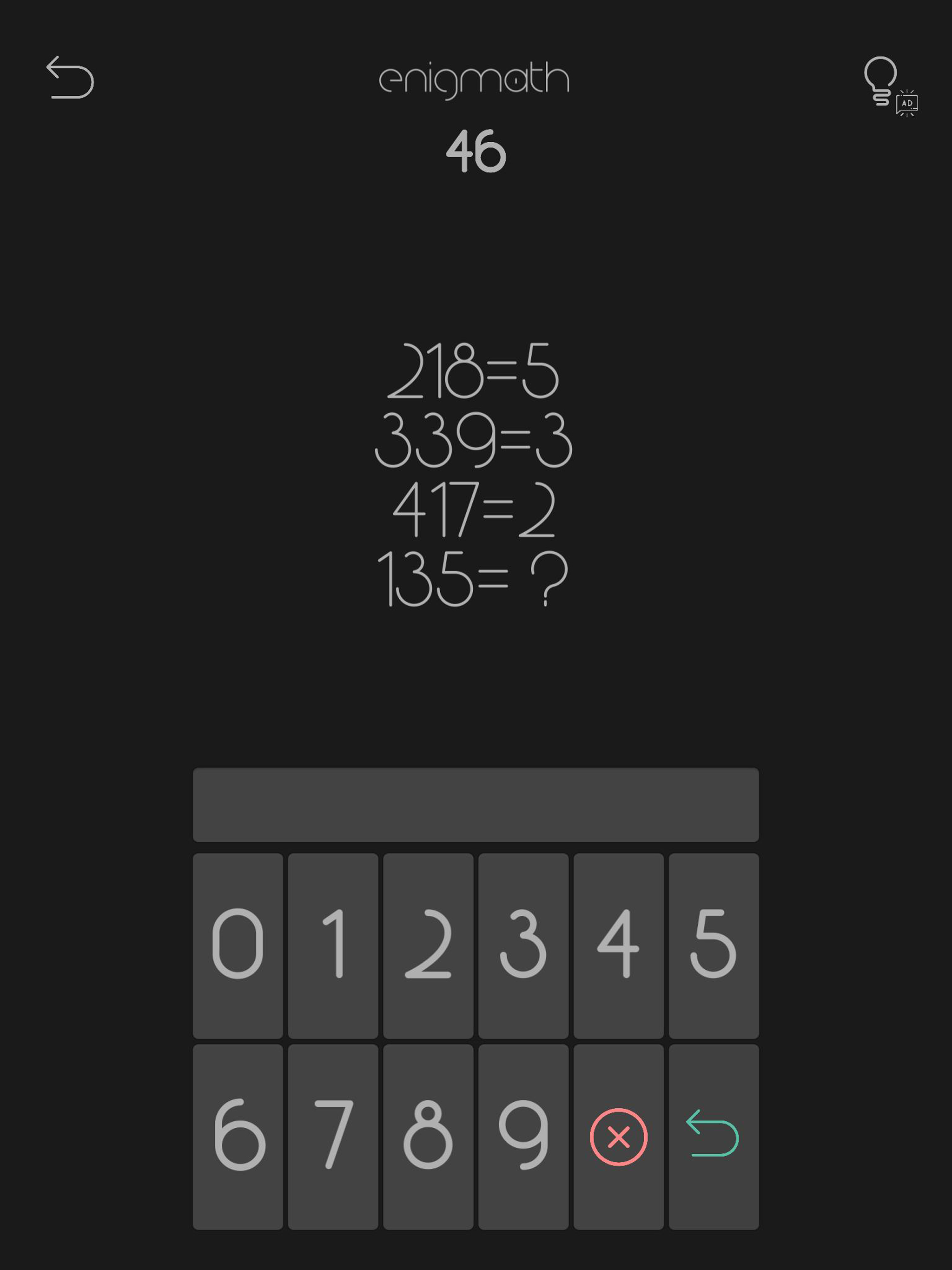Enter digit 3 on the keypad
The image size is (952, 1270).
(x=523, y=946)
